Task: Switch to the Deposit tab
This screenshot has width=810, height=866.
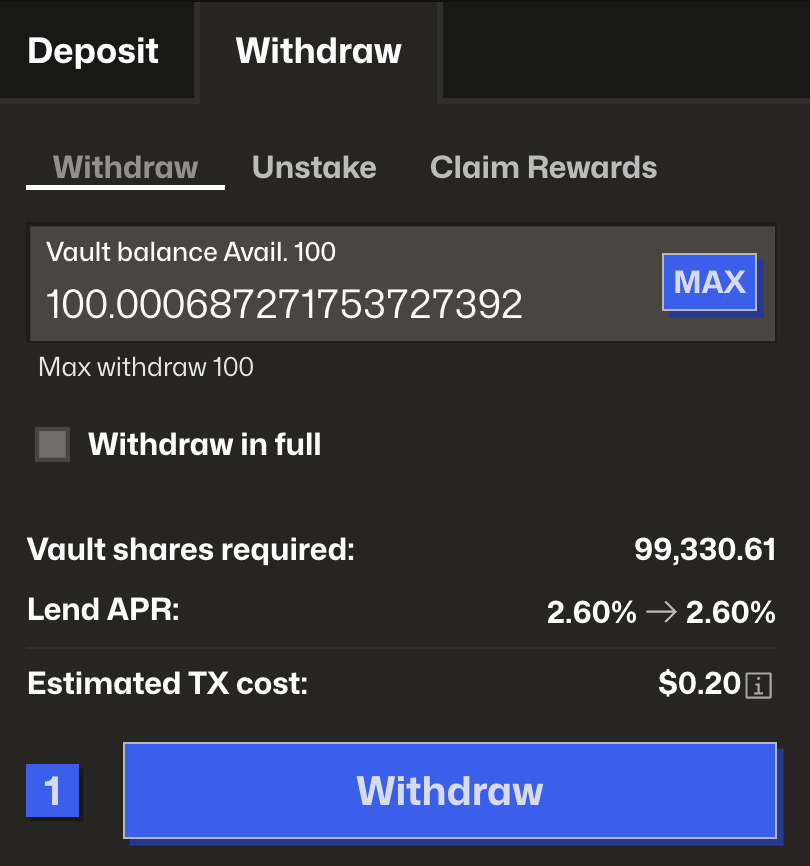Action: 93,50
